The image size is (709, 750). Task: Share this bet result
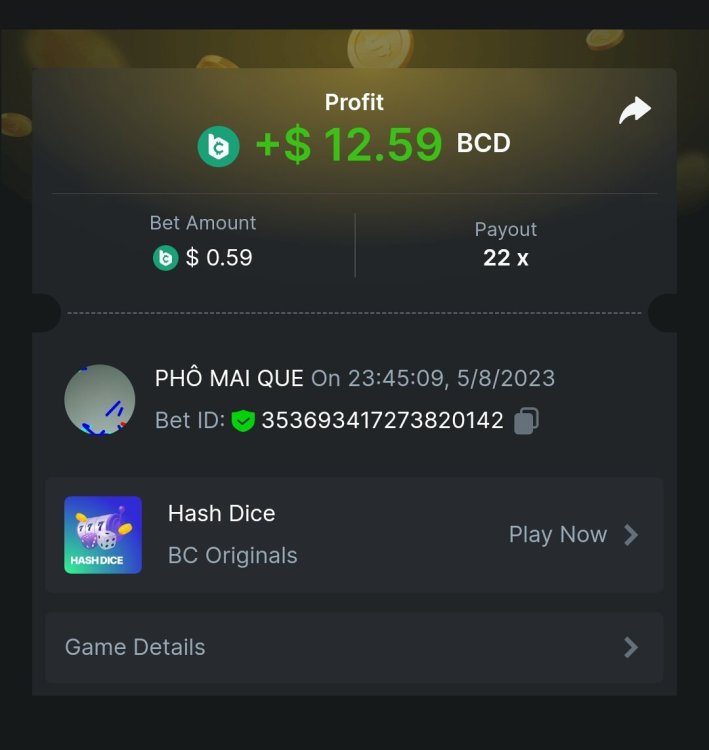click(x=634, y=111)
